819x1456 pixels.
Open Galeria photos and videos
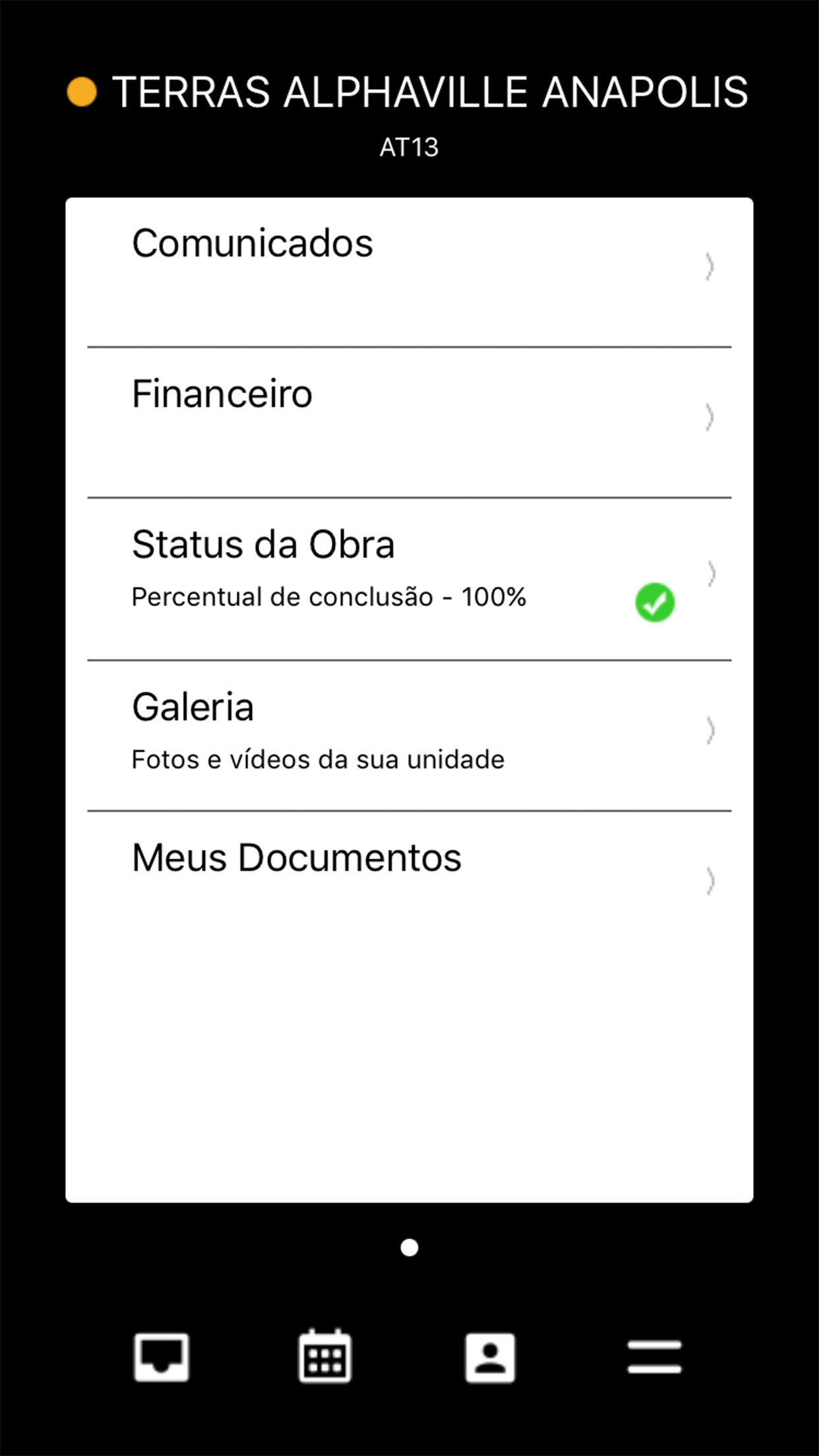(x=409, y=731)
